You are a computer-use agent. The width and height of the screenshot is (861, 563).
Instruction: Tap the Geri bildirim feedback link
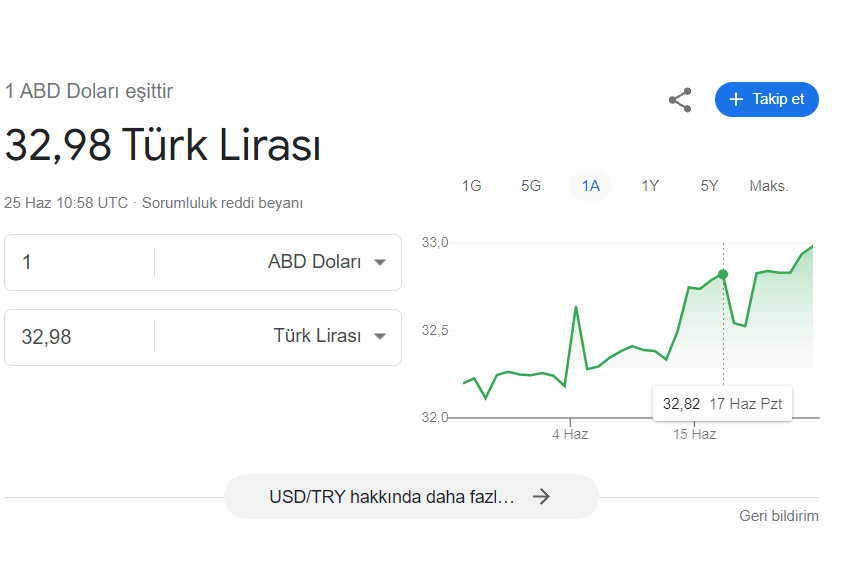point(778,516)
